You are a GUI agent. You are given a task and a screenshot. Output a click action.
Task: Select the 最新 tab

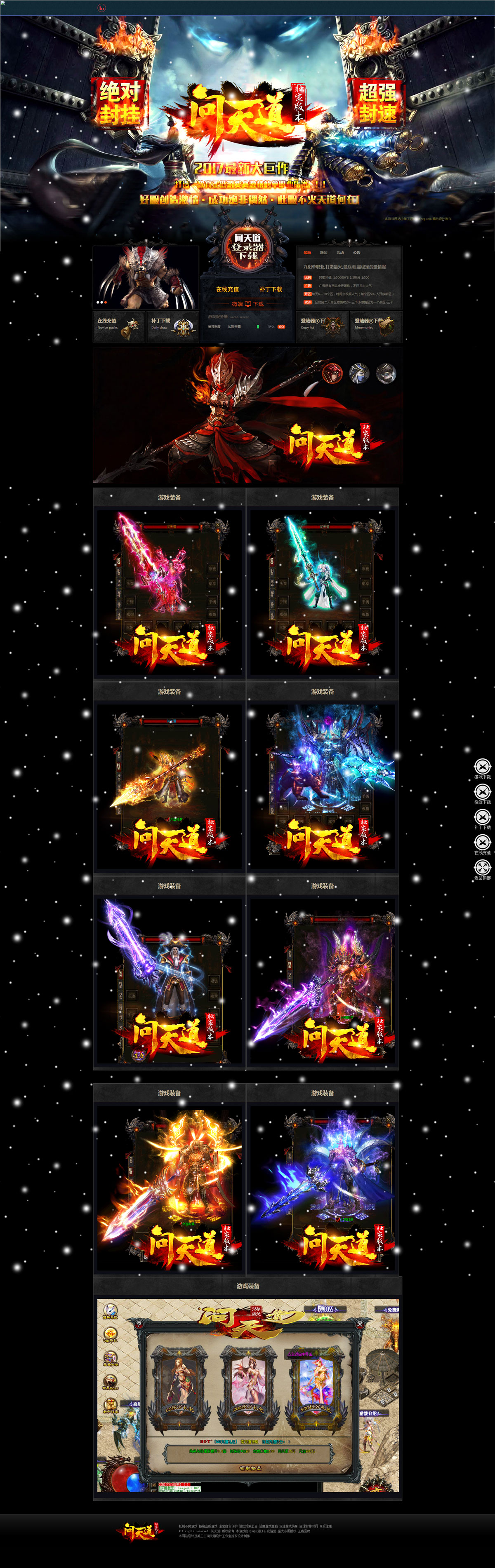[307, 253]
